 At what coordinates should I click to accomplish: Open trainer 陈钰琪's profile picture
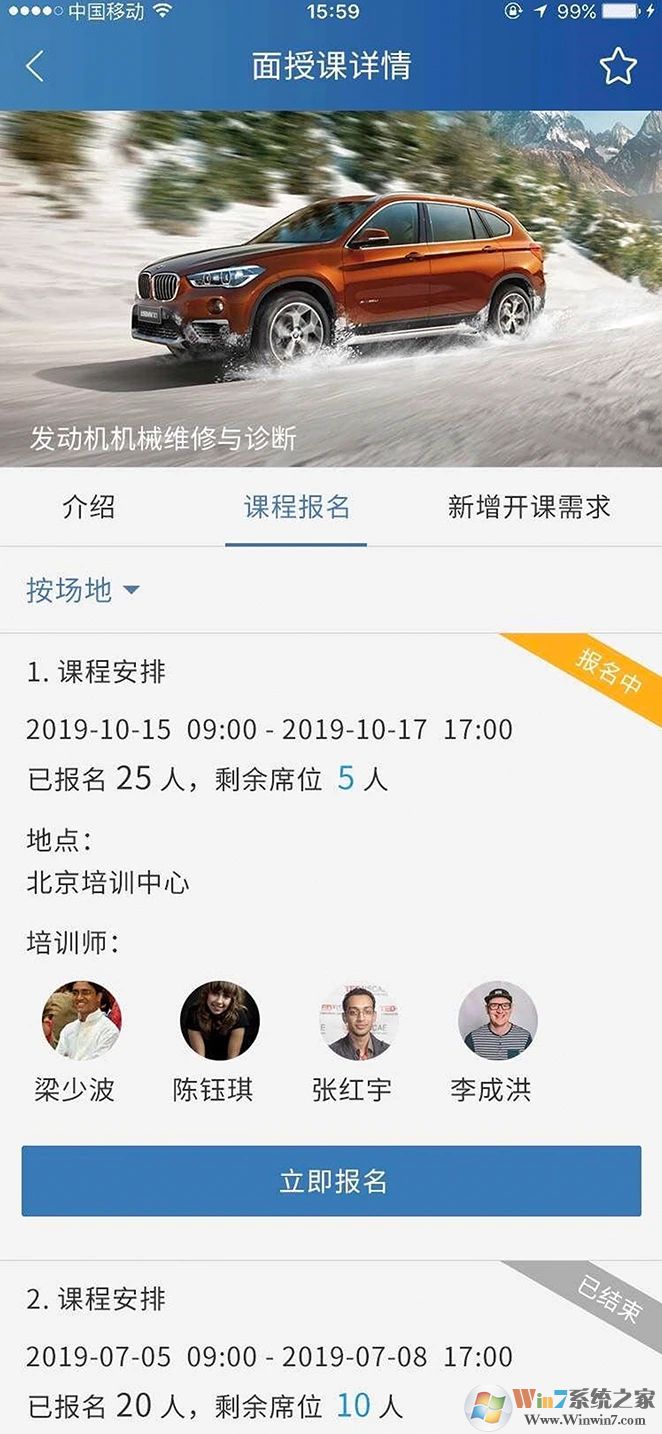pos(220,1020)
